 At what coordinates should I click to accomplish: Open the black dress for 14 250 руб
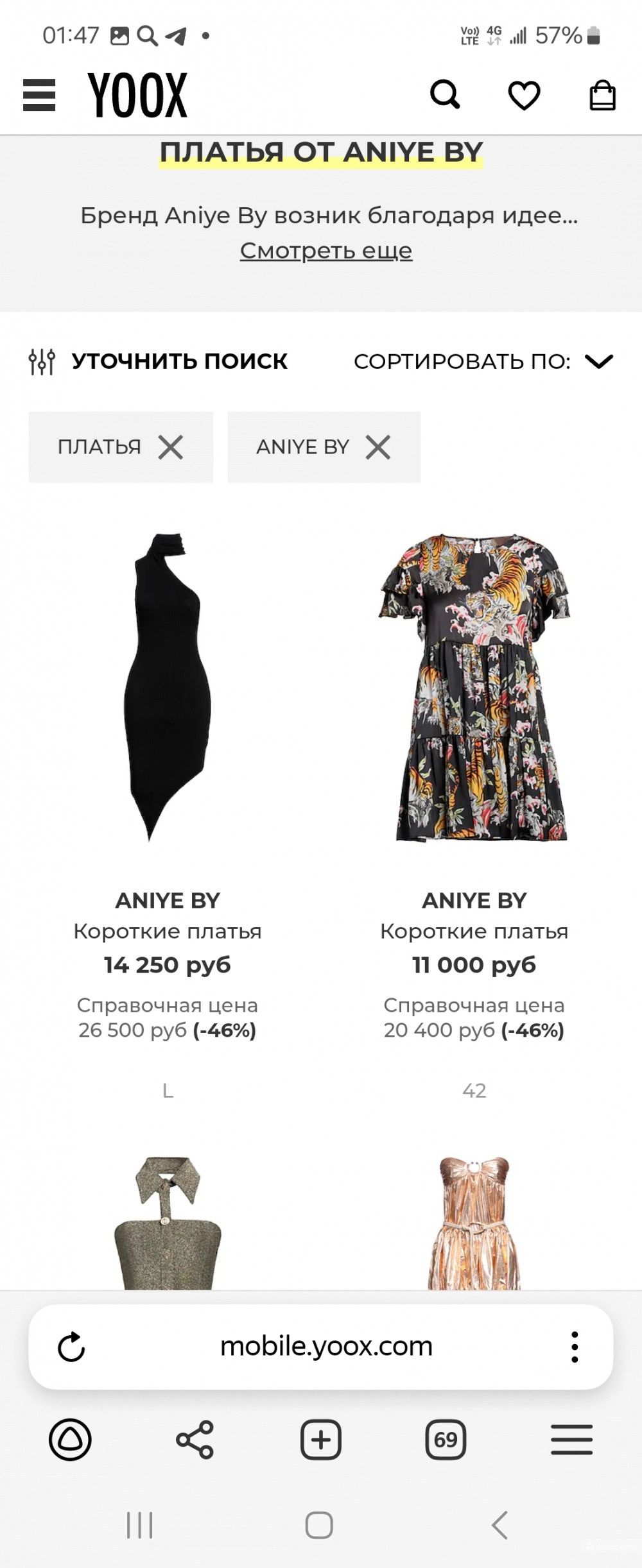(167, 686)
